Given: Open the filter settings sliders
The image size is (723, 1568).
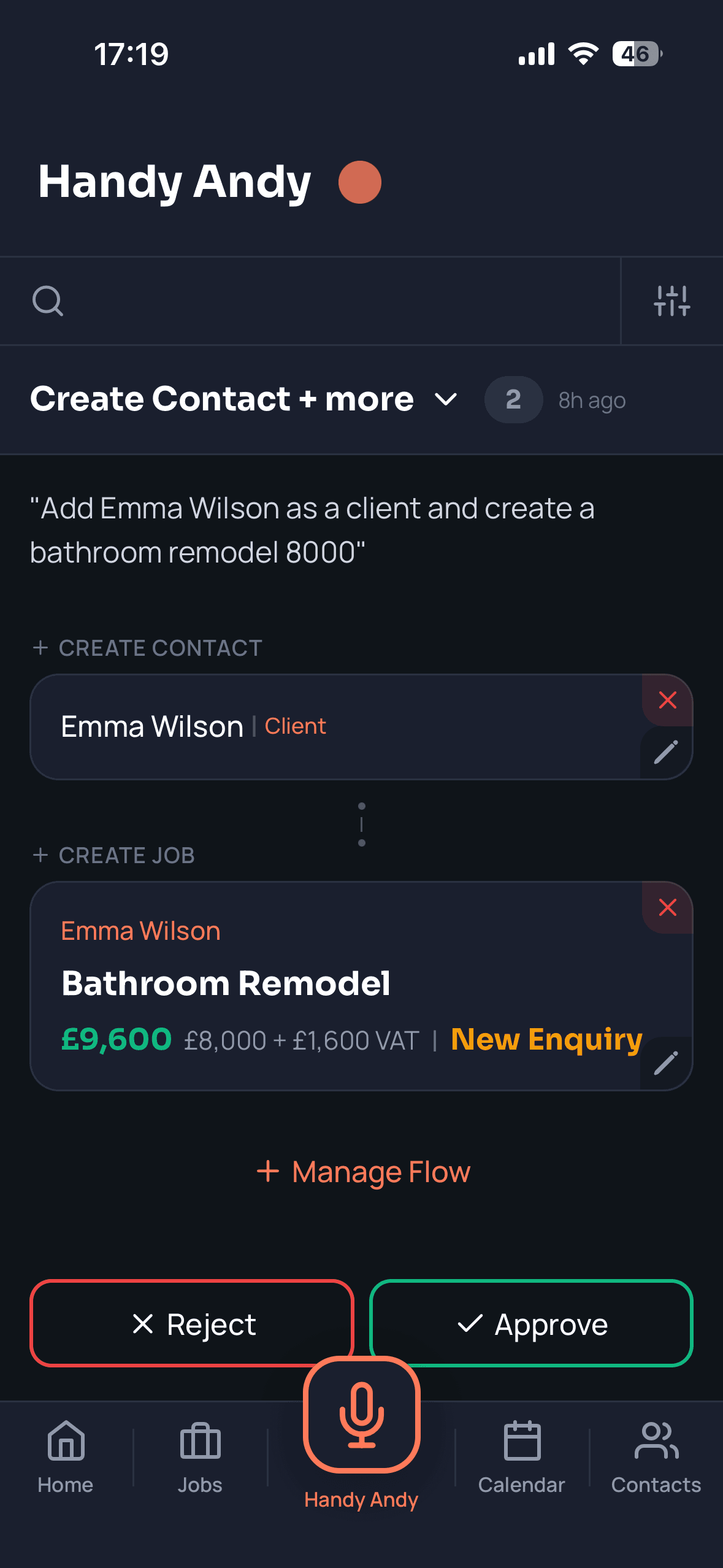Looking at the screenshot, I should (x=672, y=301).
